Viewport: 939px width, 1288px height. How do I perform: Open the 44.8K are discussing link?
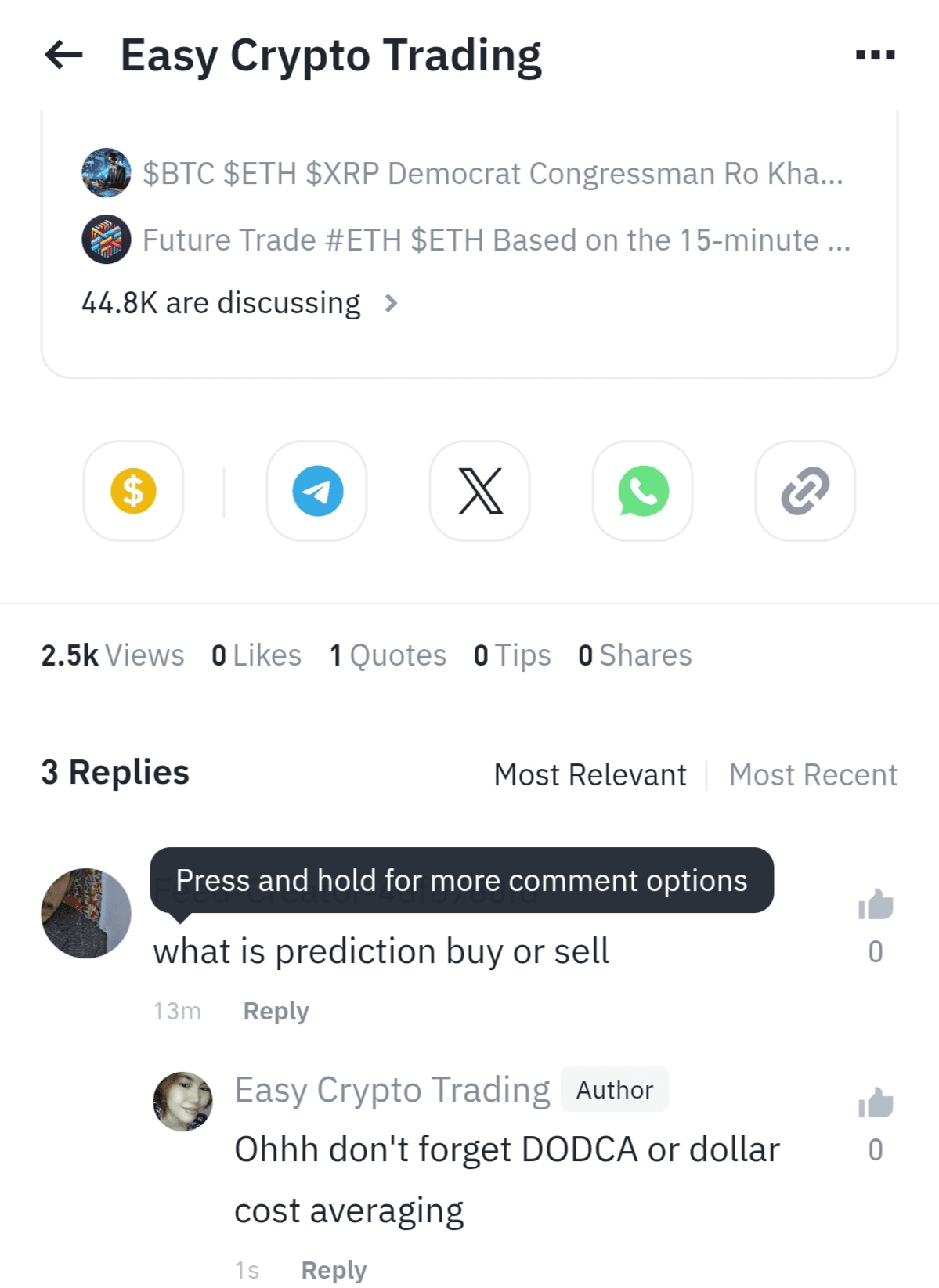pyautogui.click(x=239, y=303)
